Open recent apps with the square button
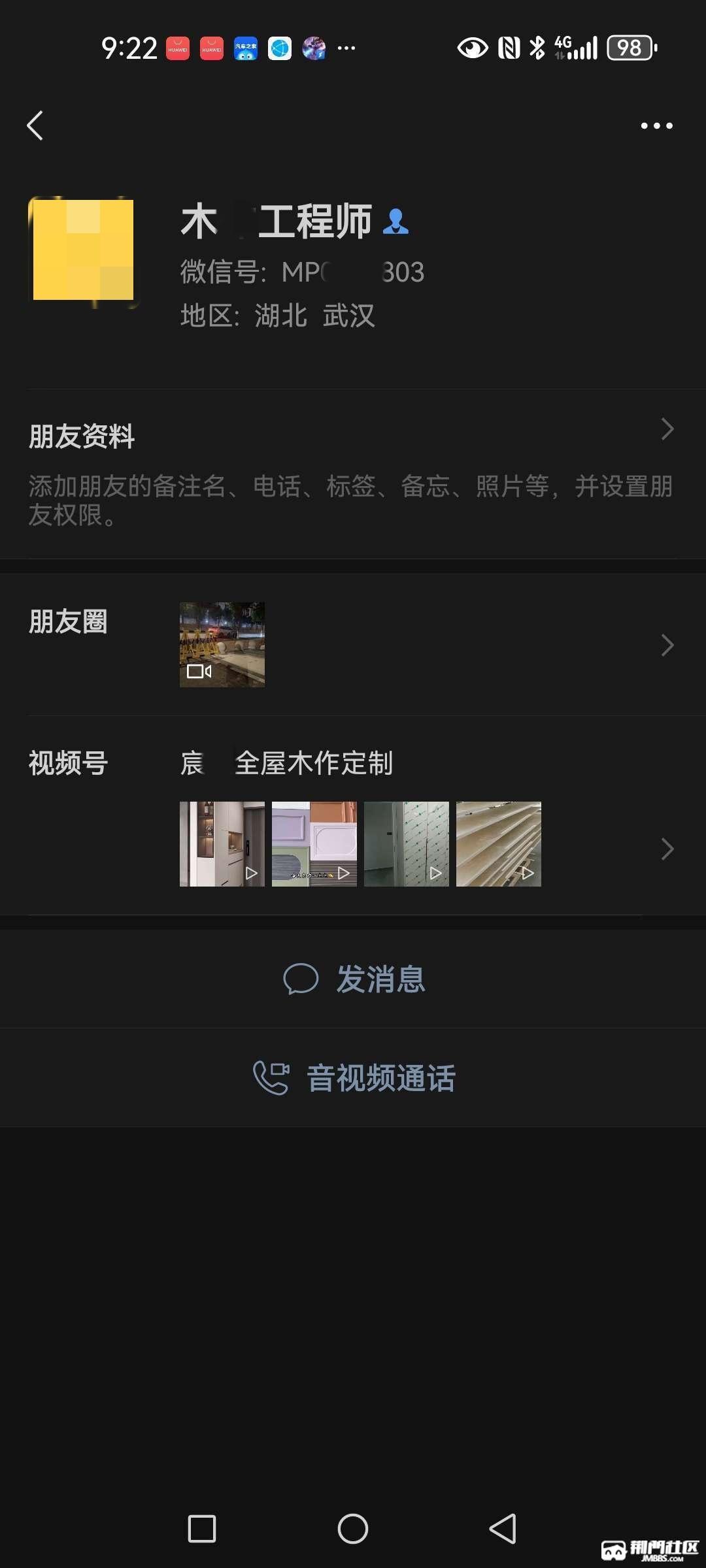The image size is (706, 1568). pyautogui.click(x=202, y=1529)
